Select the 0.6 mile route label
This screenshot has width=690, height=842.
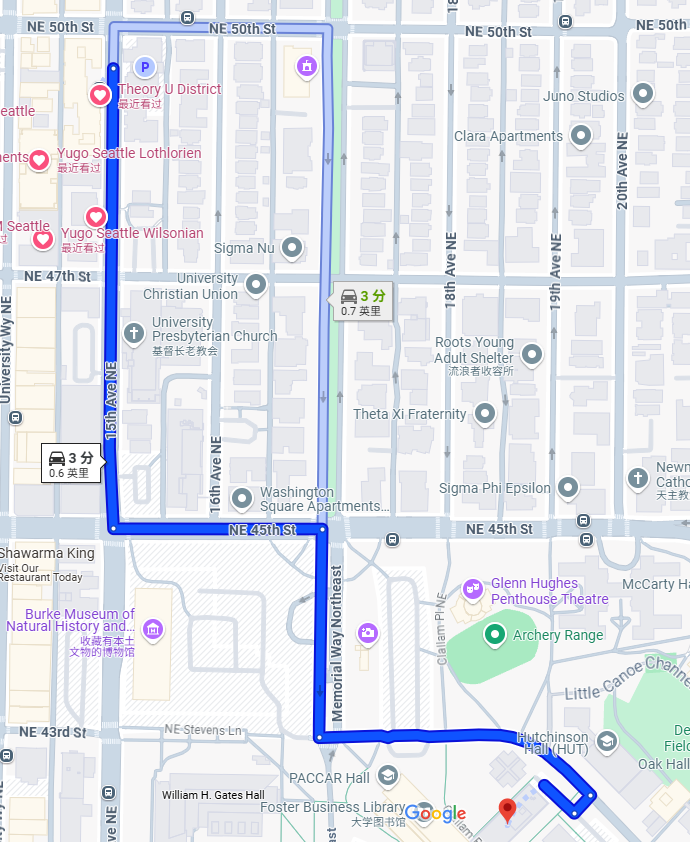[x=72, y=463]
